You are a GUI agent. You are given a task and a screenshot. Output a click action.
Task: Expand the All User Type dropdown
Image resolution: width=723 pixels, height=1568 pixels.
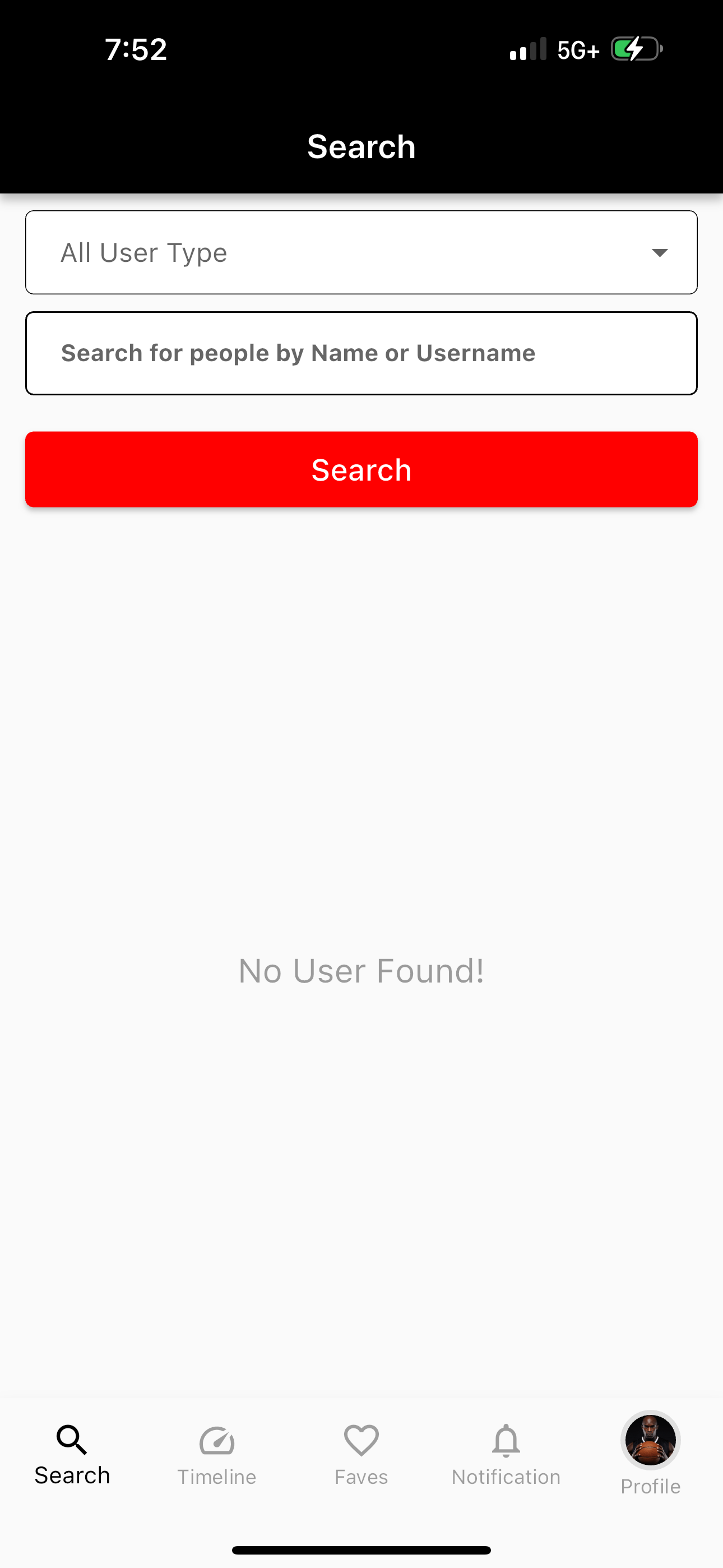(361, 252)
